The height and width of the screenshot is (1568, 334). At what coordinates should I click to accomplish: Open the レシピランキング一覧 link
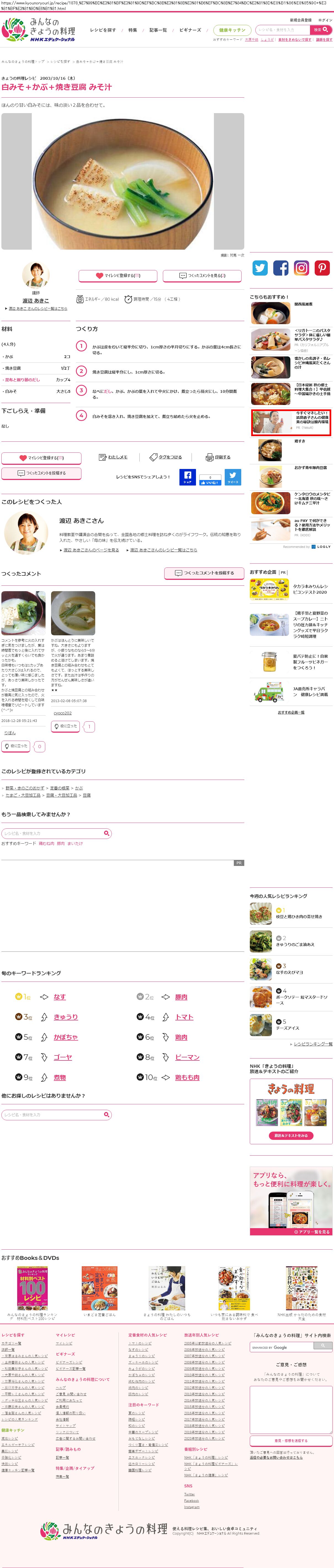[313, 1044]
